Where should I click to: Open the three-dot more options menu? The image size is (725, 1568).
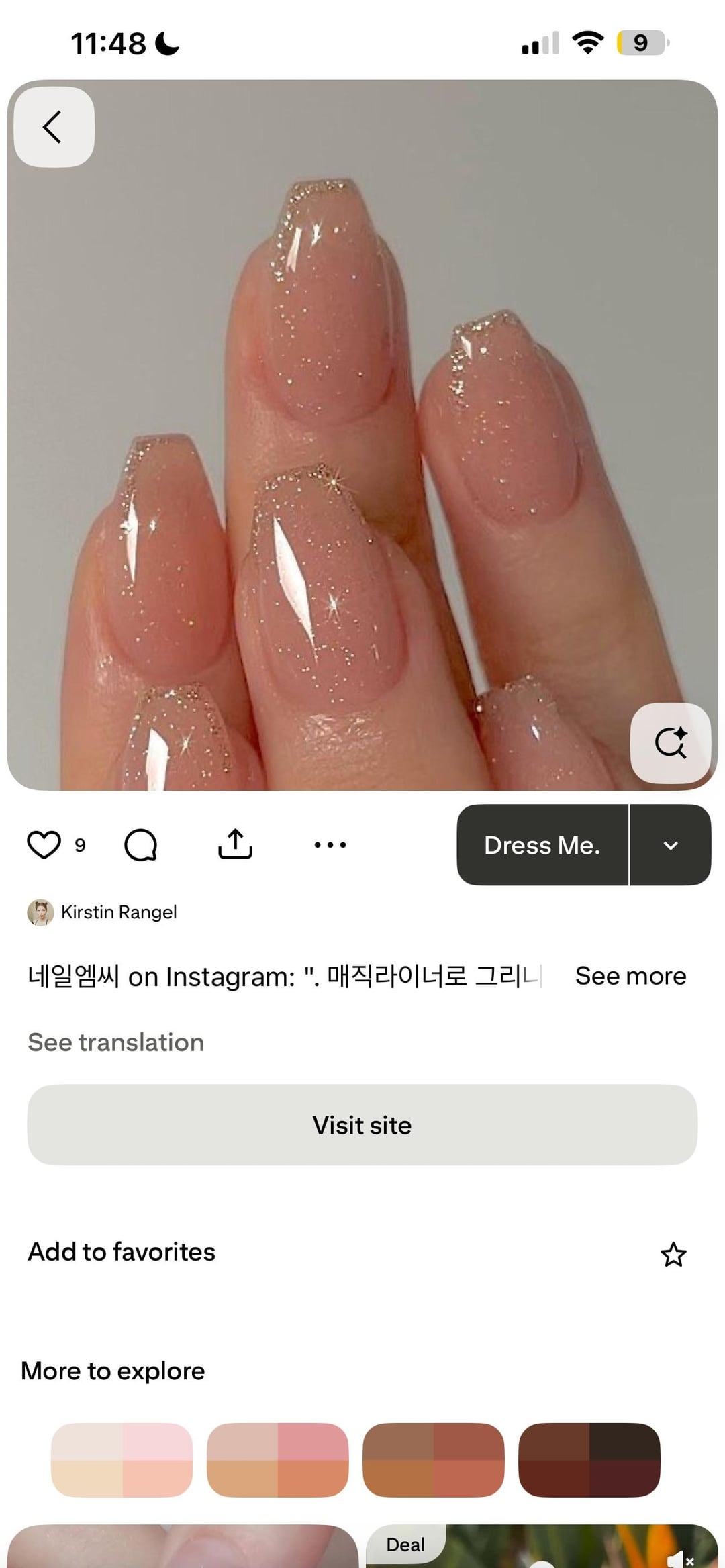330,844
